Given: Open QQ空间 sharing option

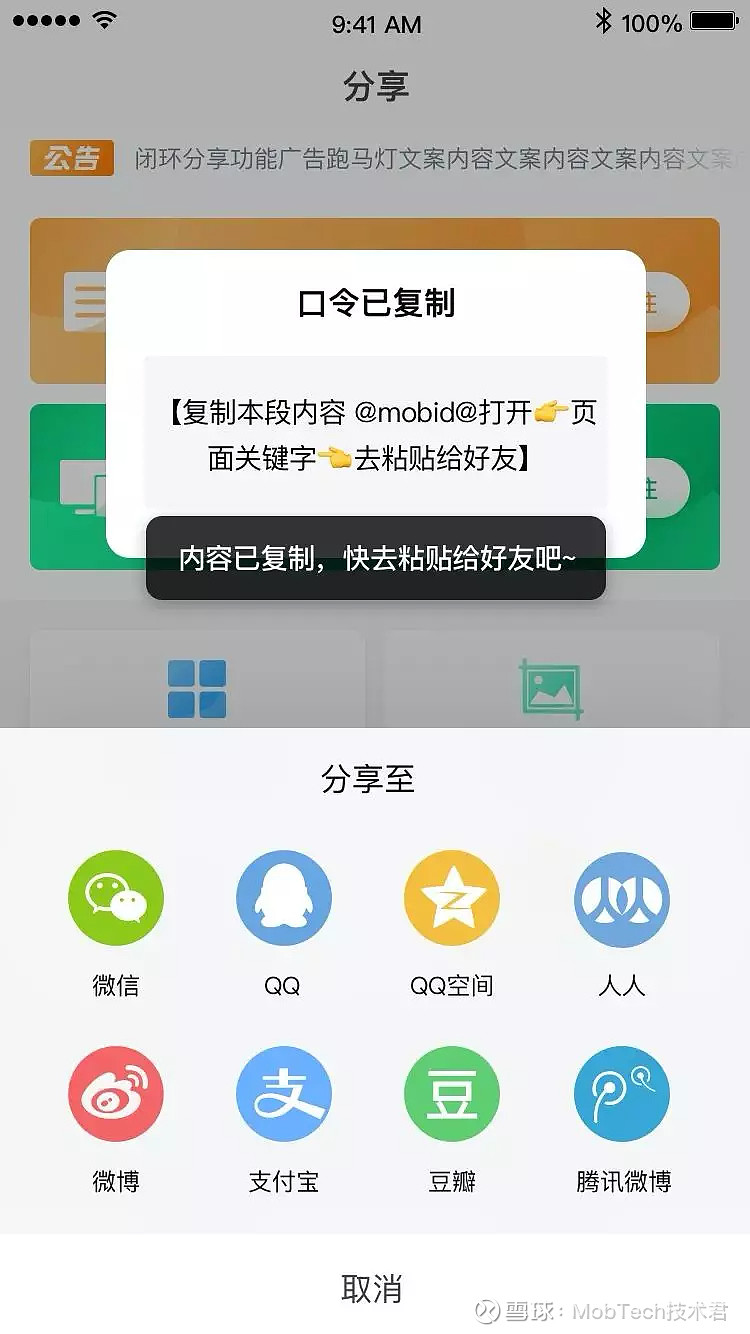Looking at the screenshot, I should [x=452, y=897].
